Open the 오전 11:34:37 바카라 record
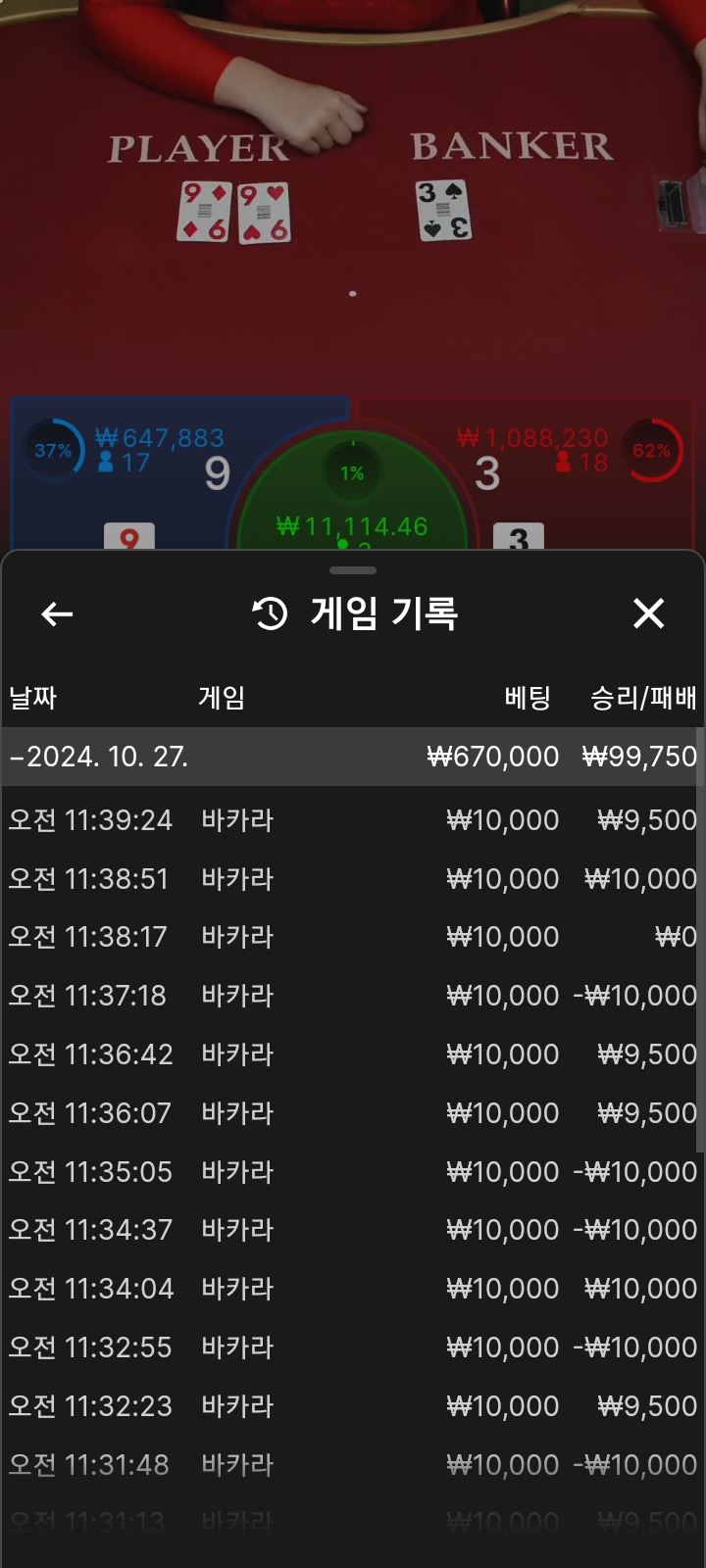 (351, 1230)
